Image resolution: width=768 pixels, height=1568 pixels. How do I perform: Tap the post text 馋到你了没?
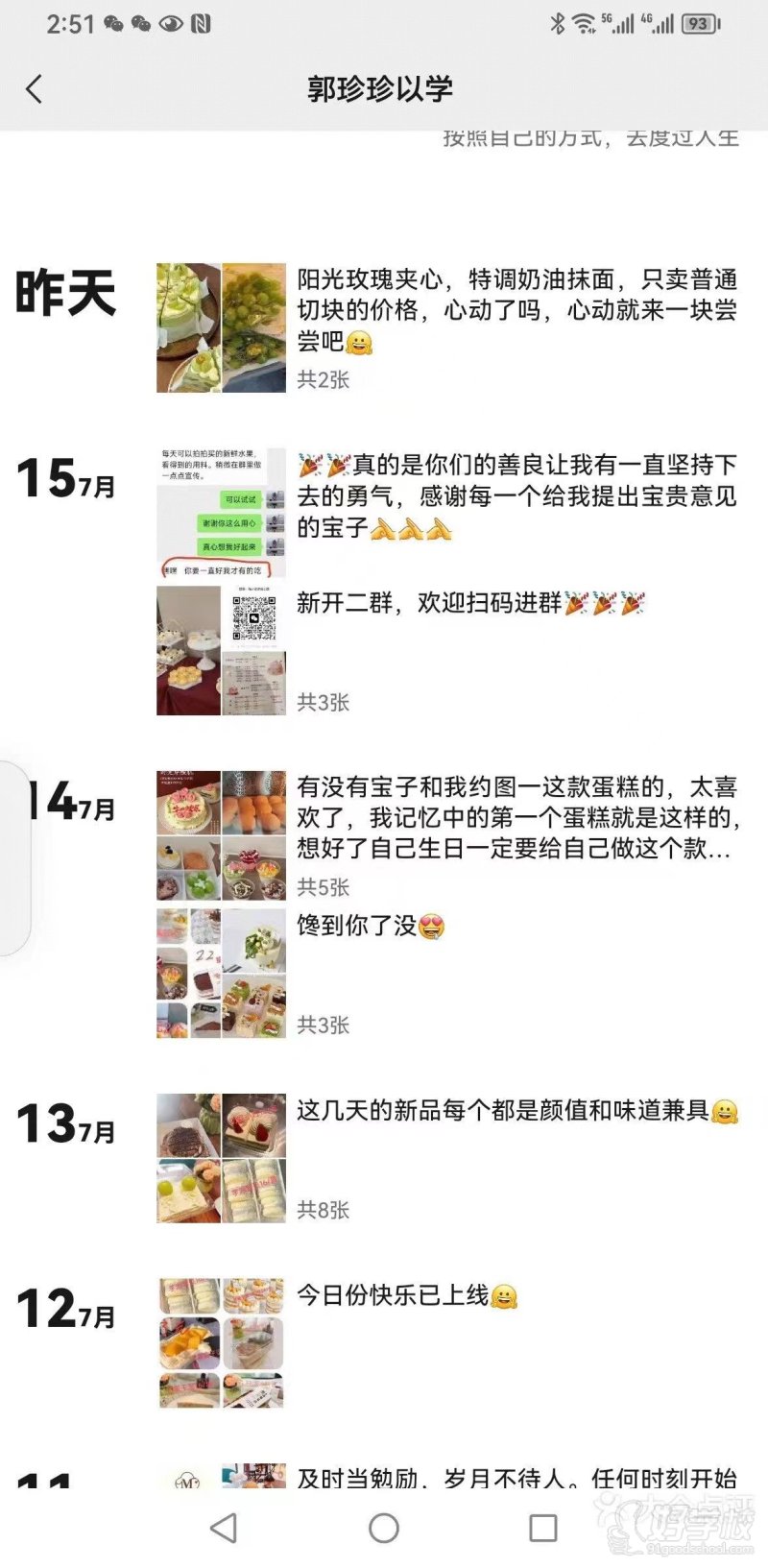click(x=360, y=928)
